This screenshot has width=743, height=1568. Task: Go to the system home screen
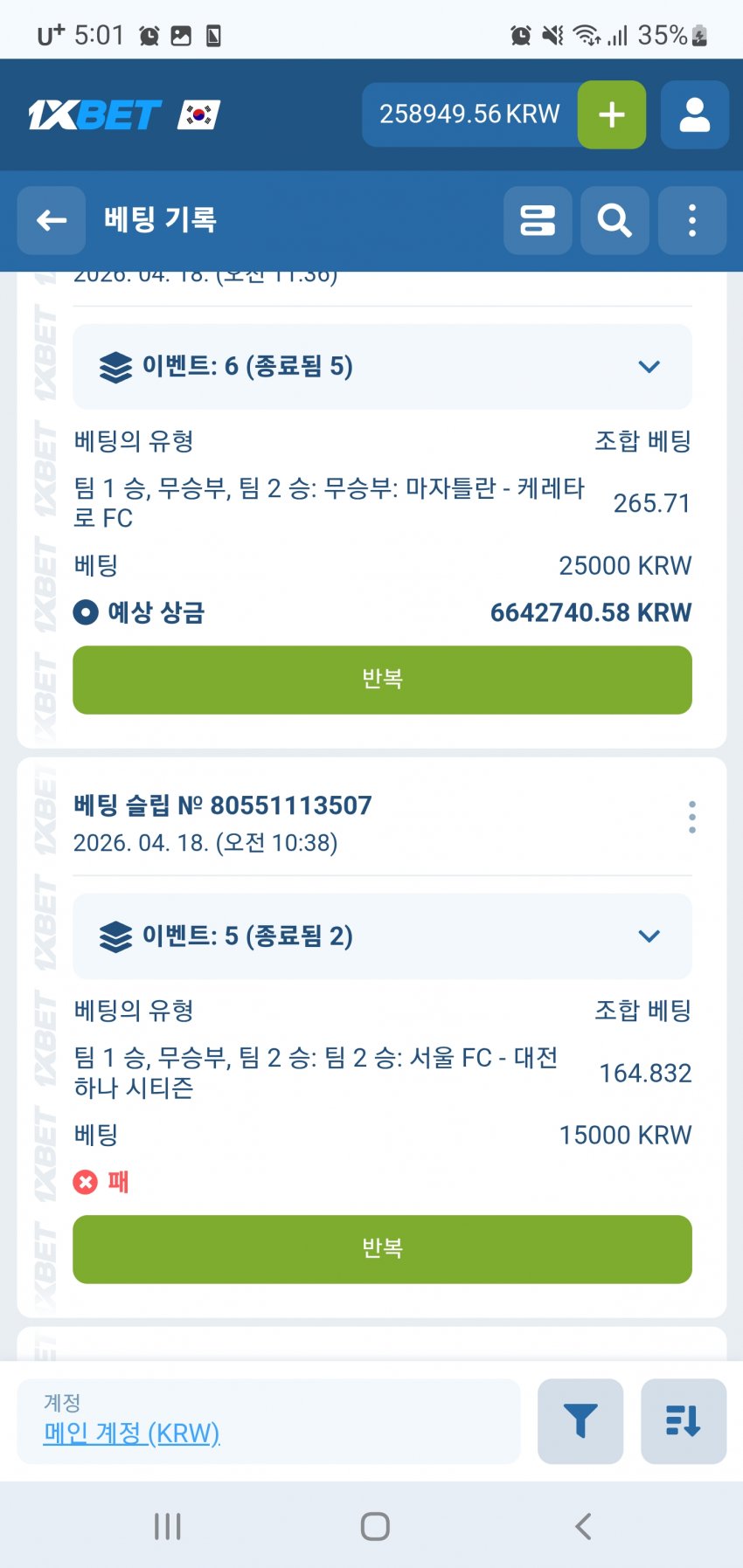(x=375, y=1526)
